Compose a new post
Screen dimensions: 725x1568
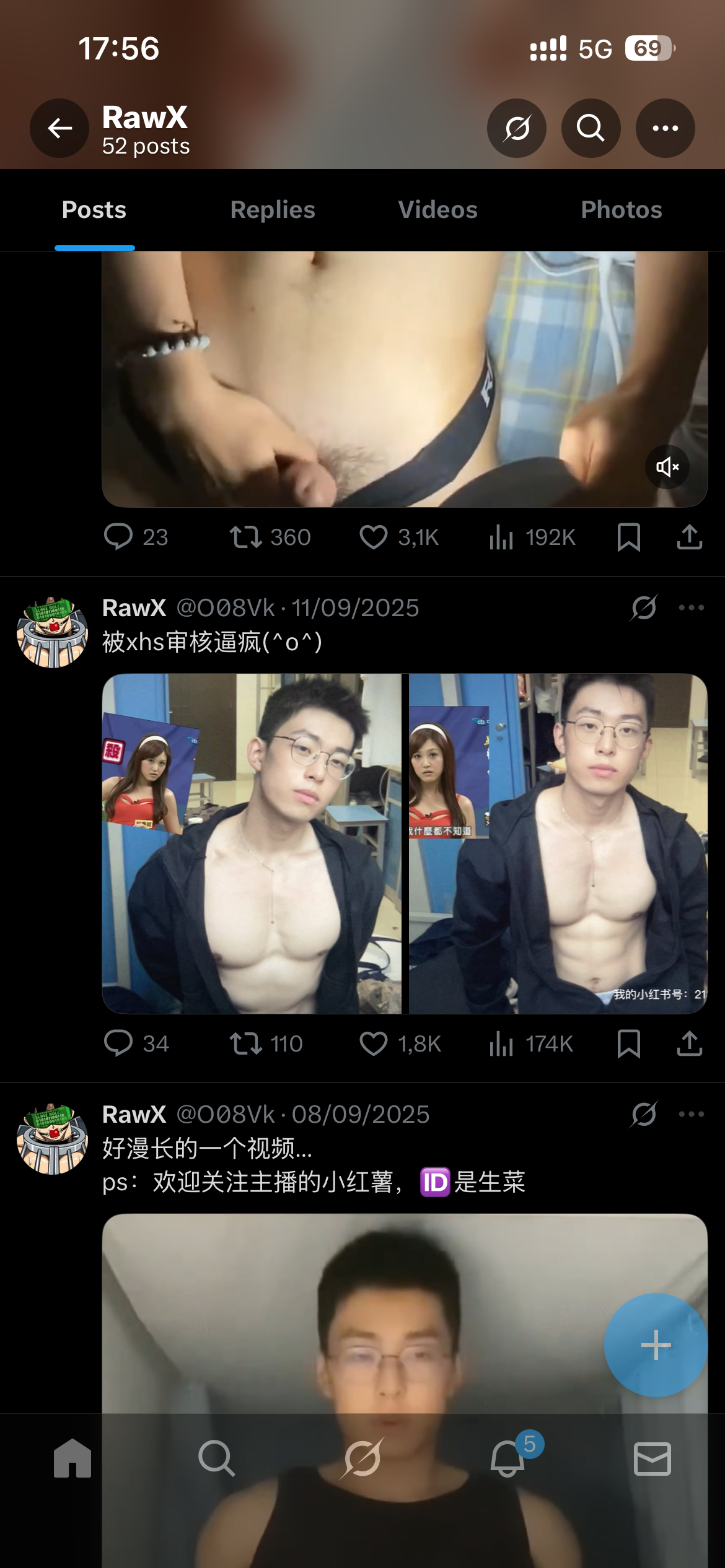coord(656,1345)
